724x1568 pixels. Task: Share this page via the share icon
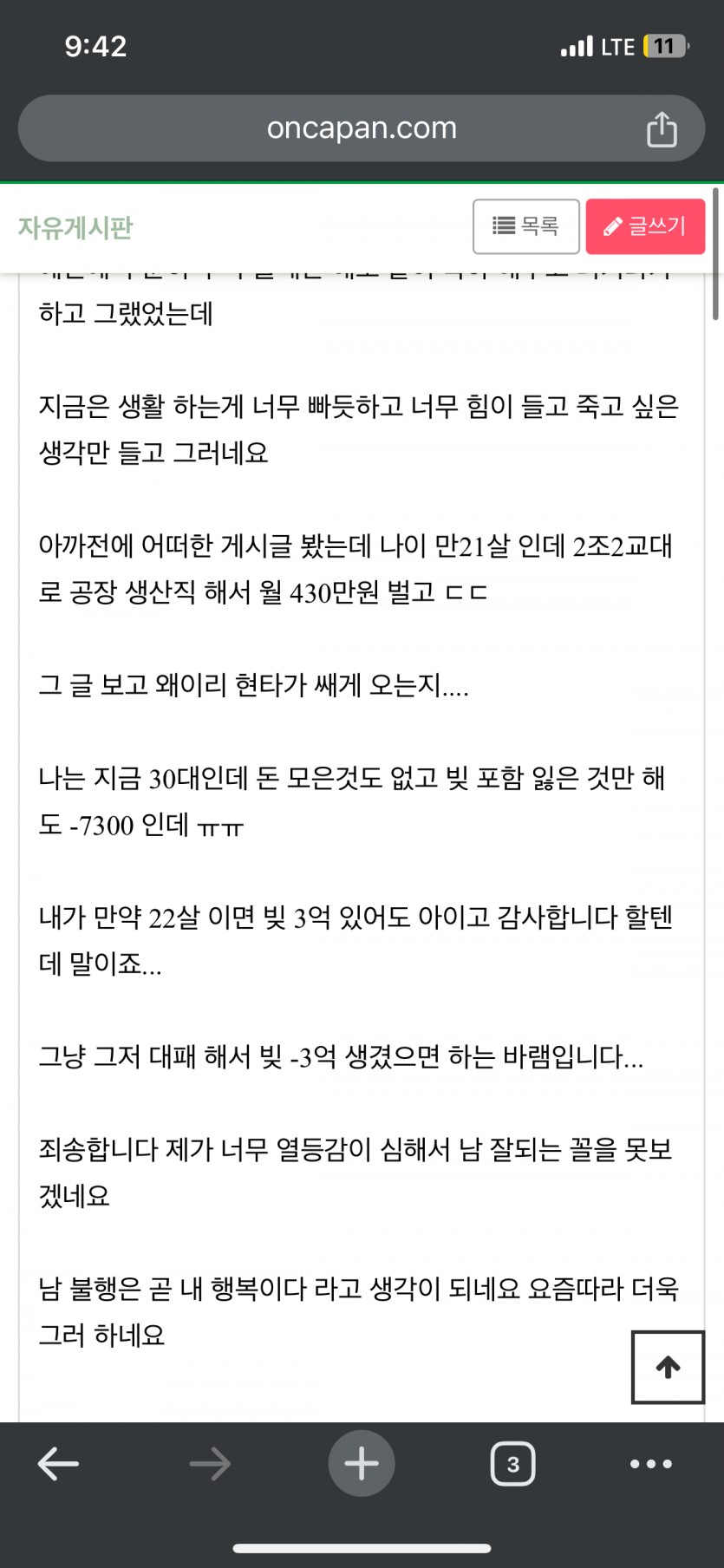[662, 129]
